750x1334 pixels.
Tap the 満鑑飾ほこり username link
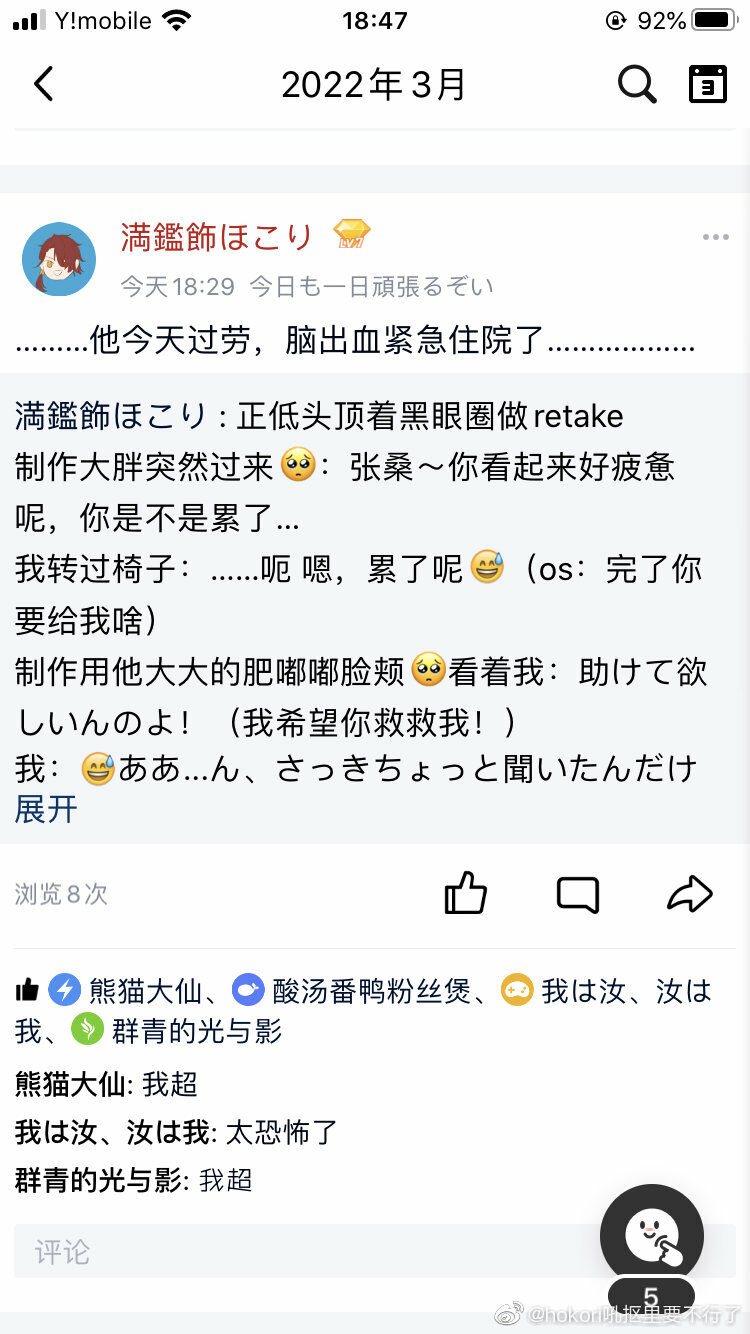[x=217, y=237]
